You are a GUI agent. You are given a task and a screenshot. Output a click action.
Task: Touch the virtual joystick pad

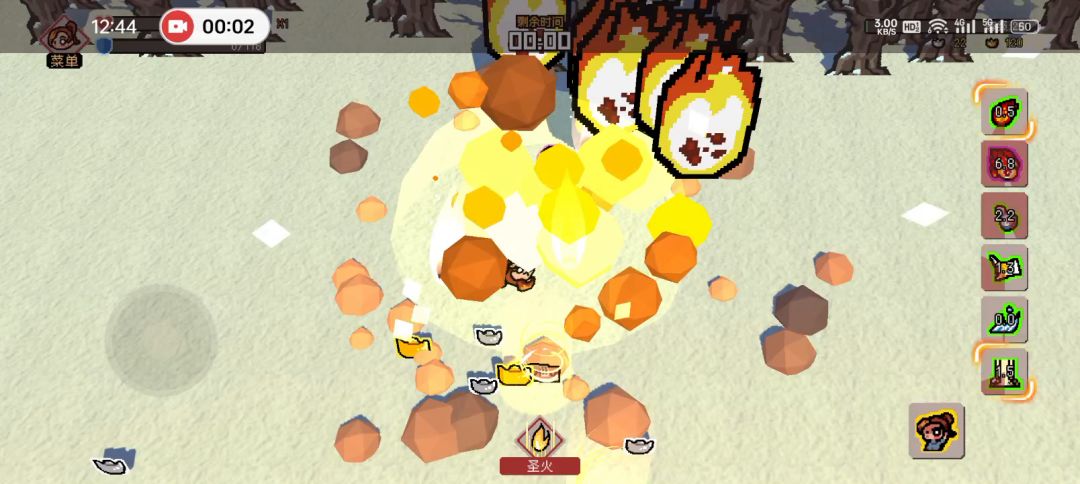coord(161,340)
